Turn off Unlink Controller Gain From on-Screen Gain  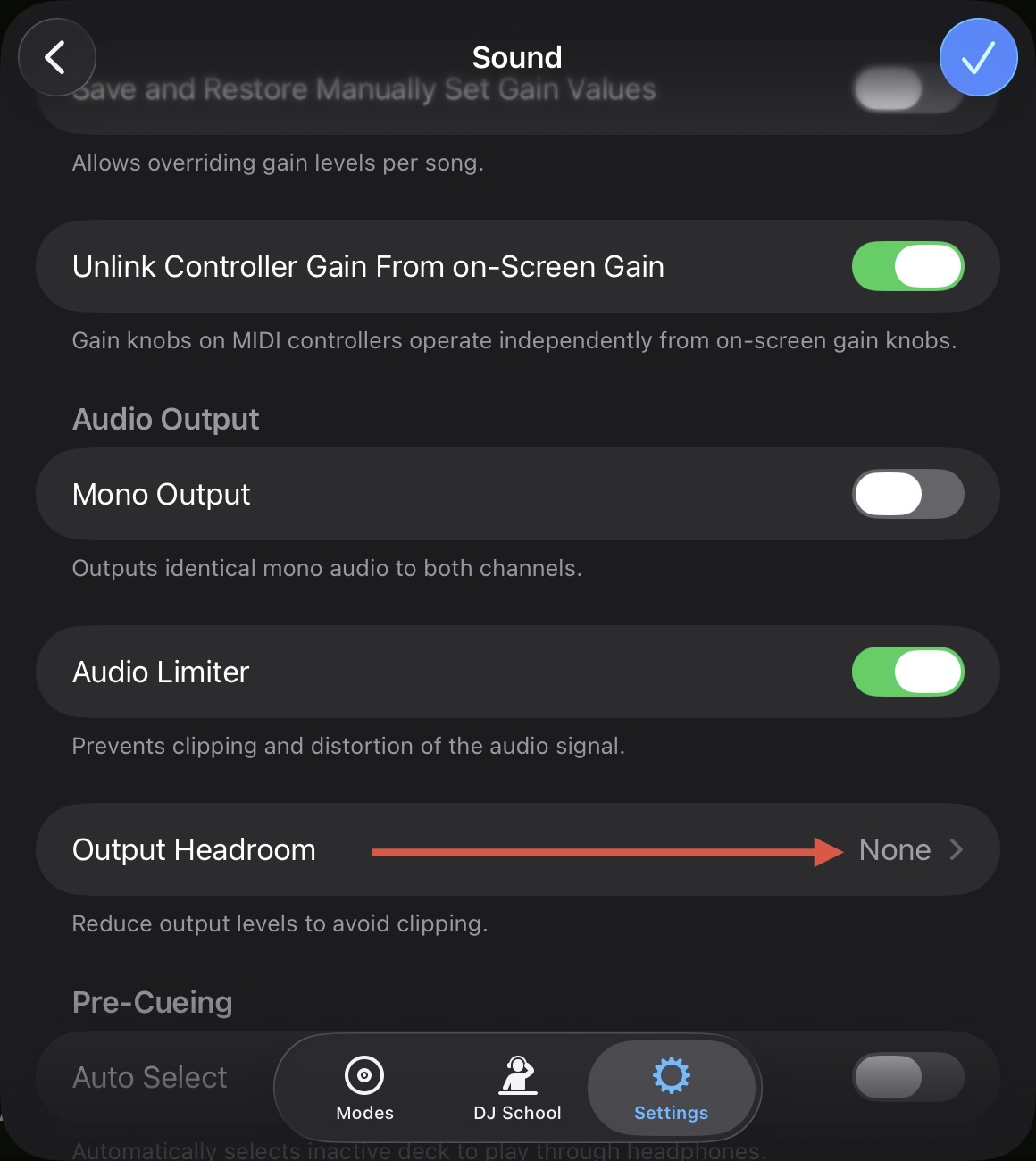(x=907, y=266)
